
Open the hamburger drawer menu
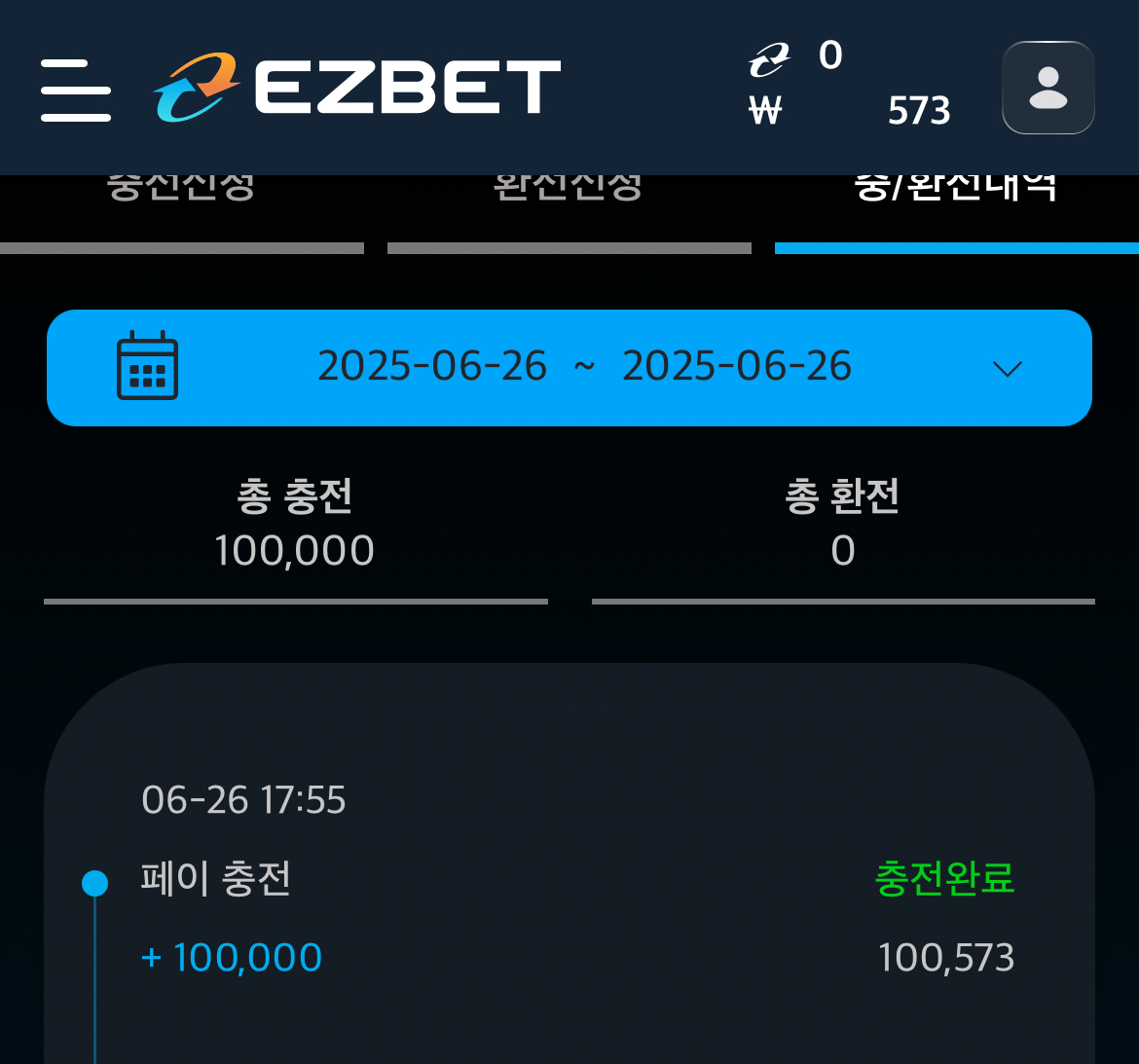76,90
